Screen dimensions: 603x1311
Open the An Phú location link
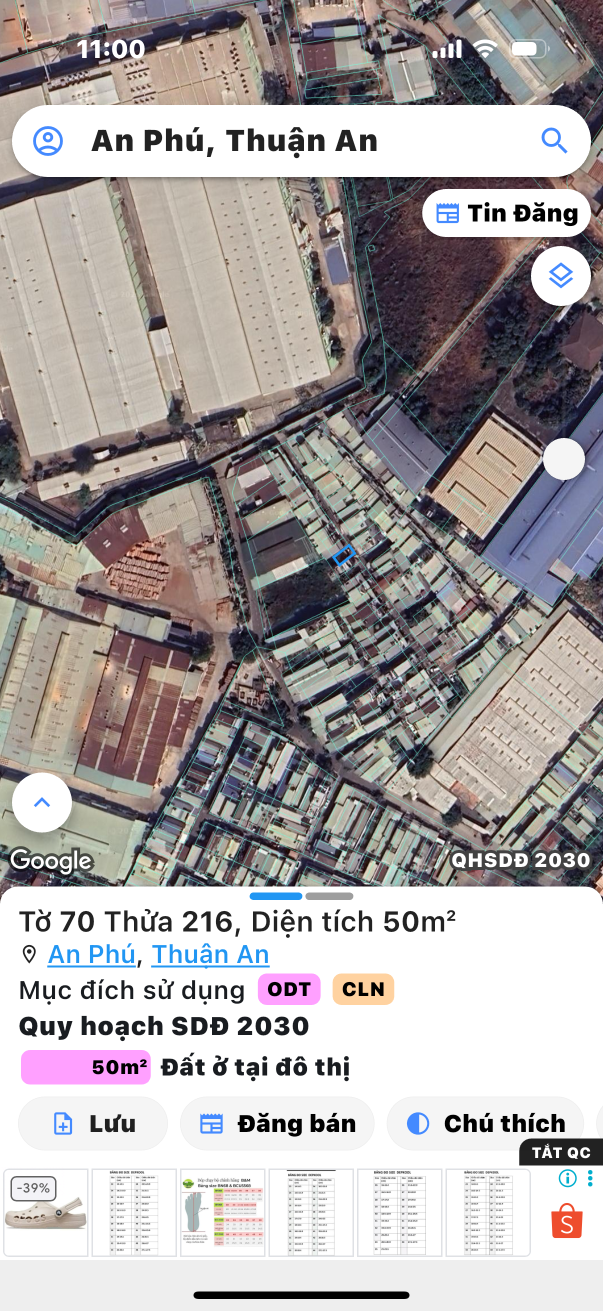click(x=91, y=955)
